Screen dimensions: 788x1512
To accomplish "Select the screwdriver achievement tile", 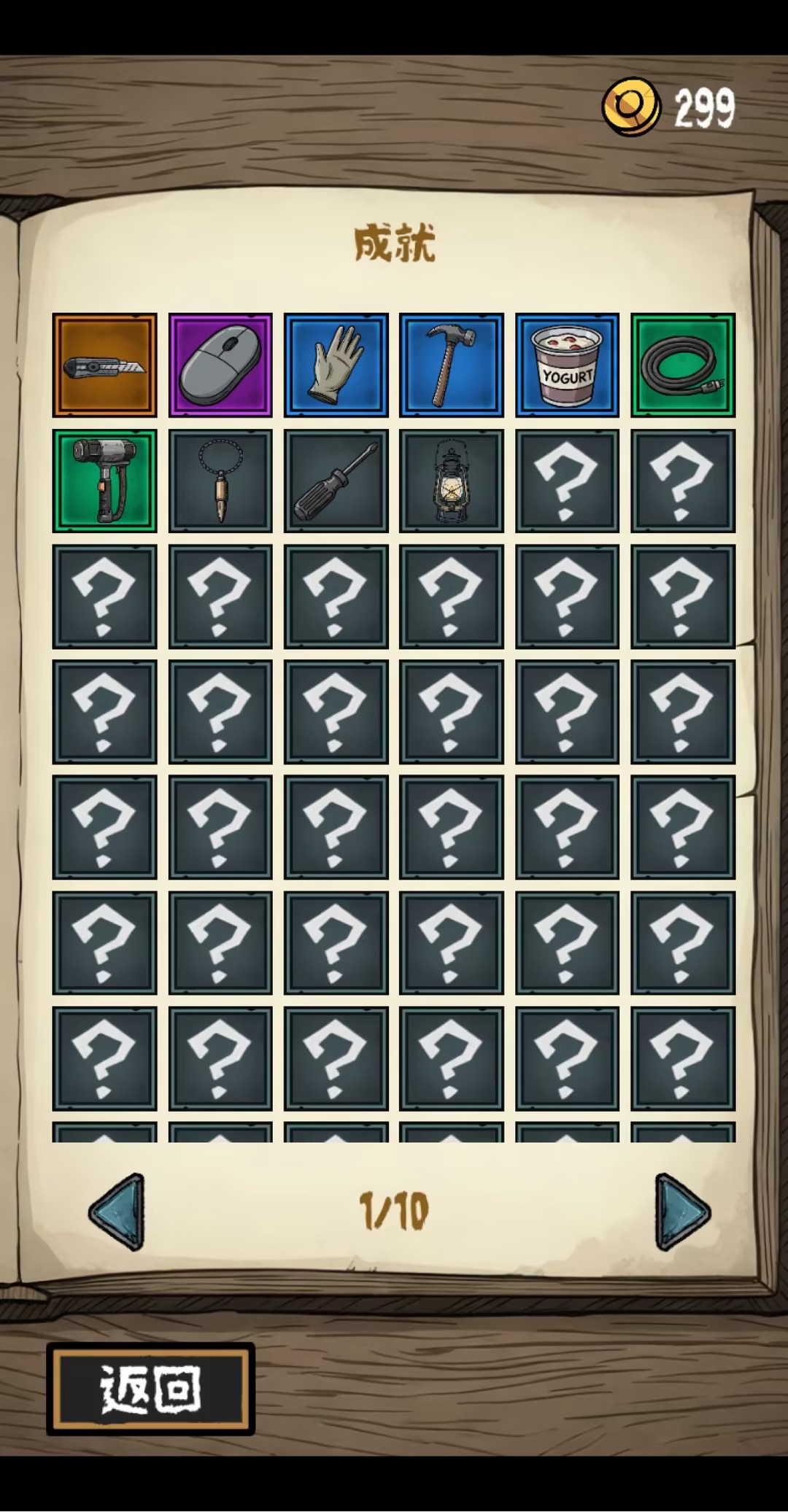I will click(x=336, y=481).
